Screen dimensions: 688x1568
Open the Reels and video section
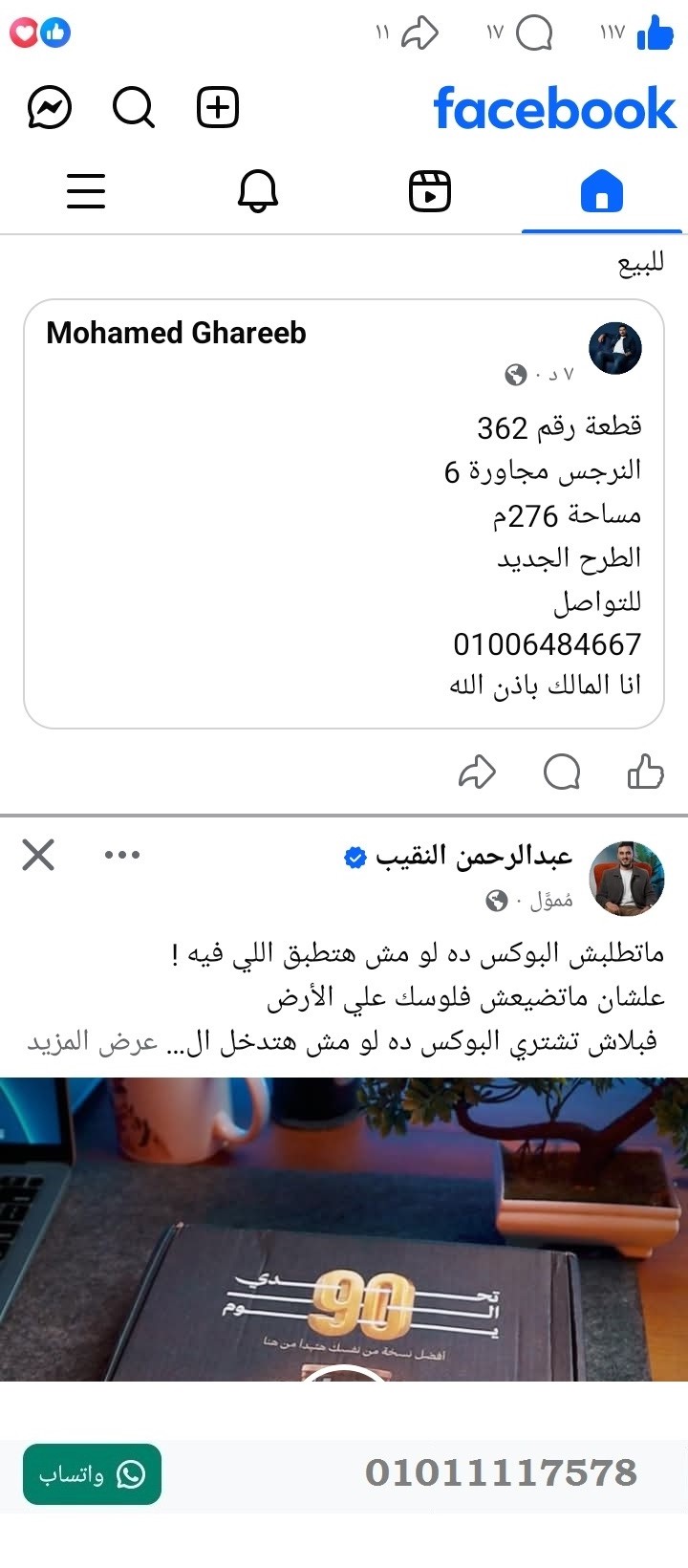click(429, 191)
